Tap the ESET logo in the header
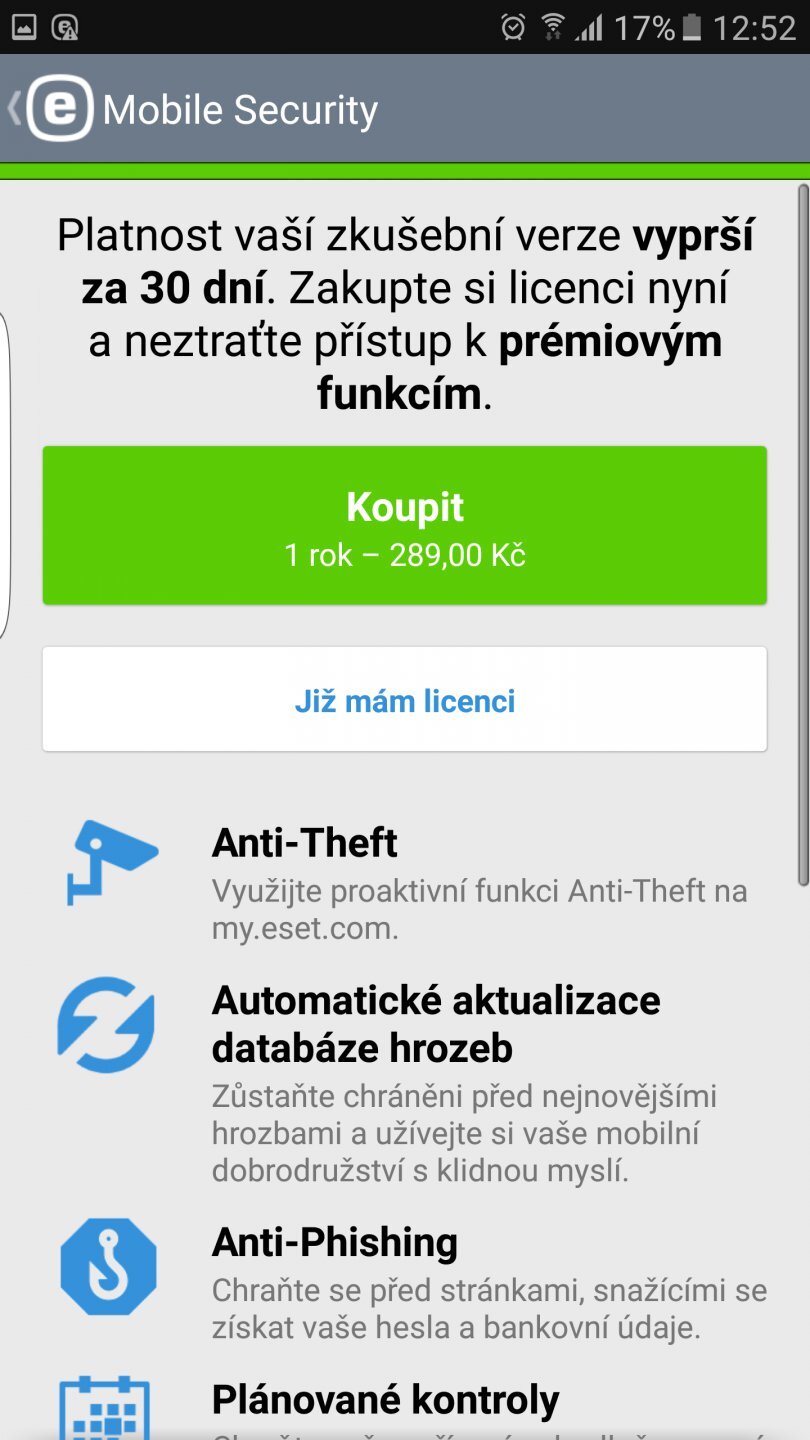The width and height of the screenshot is (810, 1440). [62, 108]
